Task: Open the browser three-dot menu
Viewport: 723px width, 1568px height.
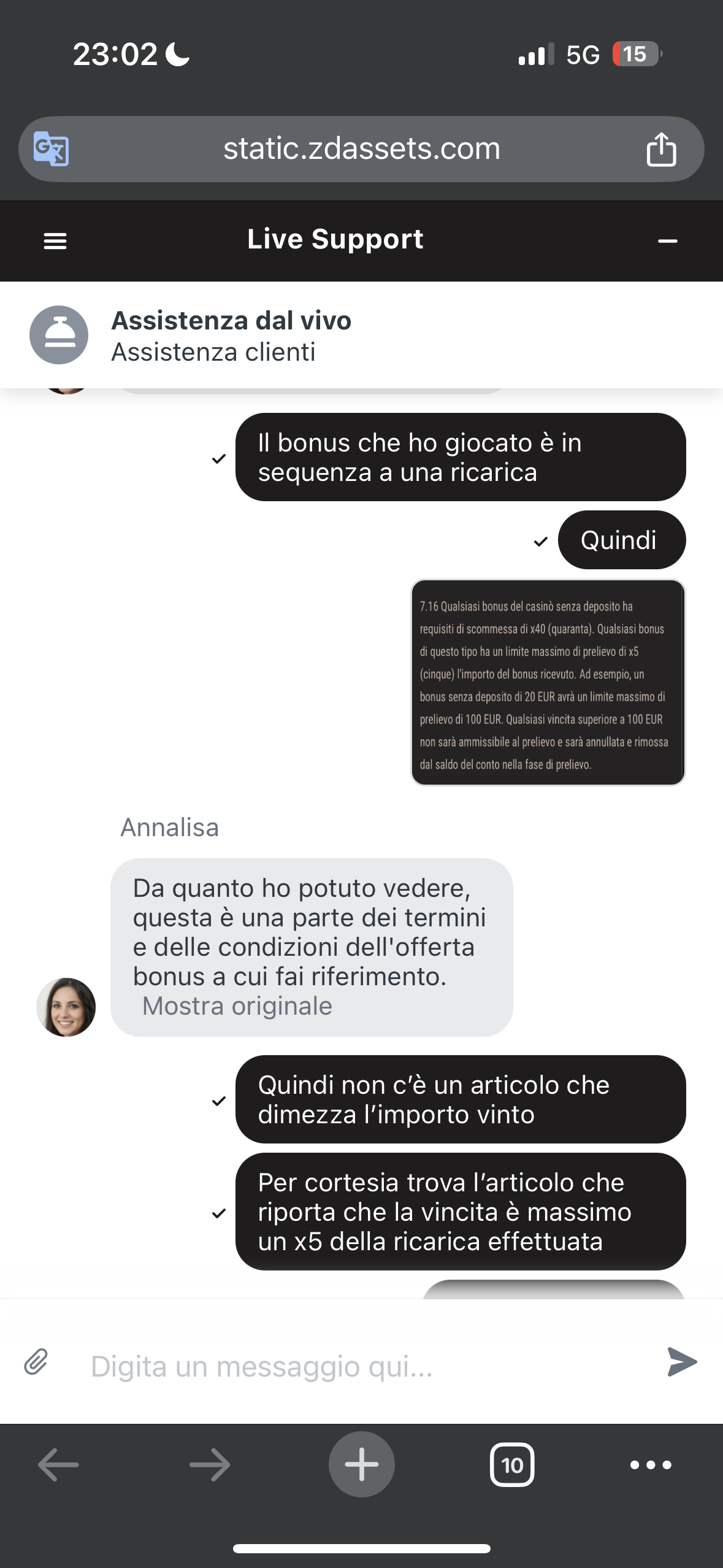Action: 651,1465
